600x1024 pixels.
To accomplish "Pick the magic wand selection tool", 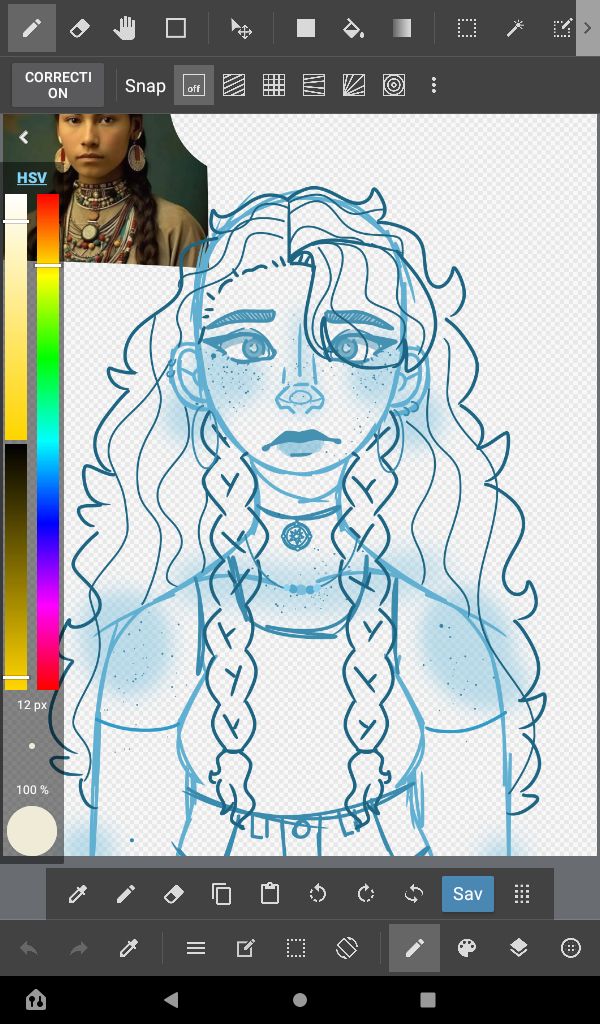I will pyautogui.click(x=515, y=29).
